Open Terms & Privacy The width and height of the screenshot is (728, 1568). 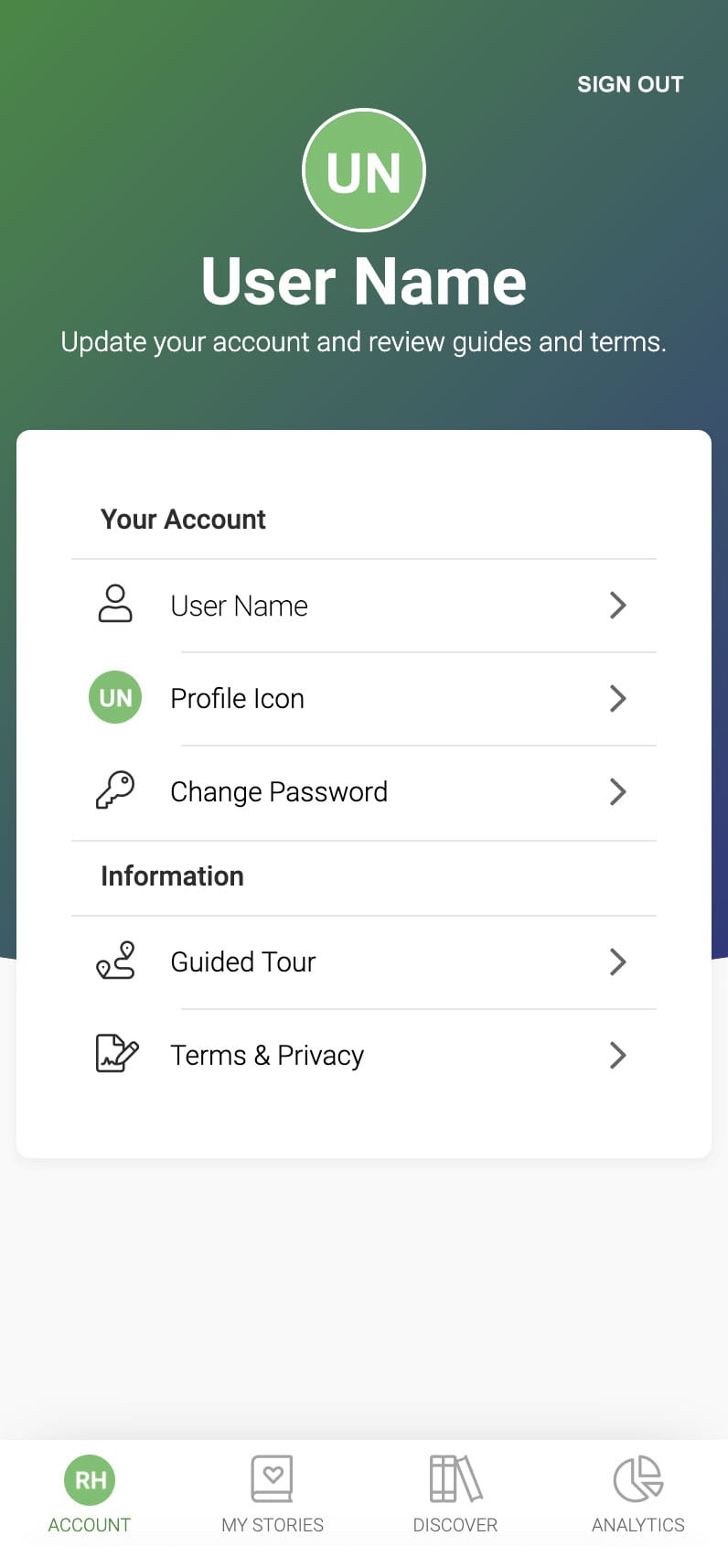pos(266,1054)
